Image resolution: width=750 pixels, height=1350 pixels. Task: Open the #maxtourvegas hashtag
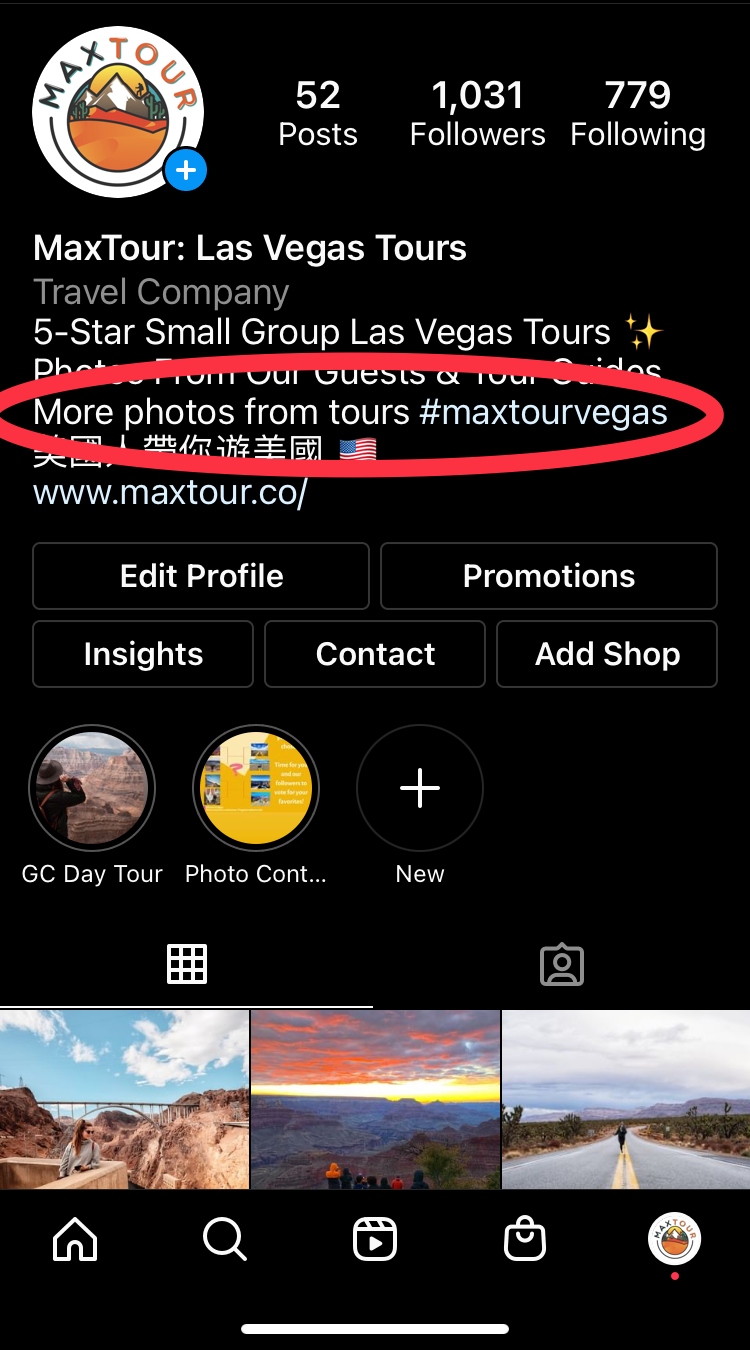tap(543, 412)
